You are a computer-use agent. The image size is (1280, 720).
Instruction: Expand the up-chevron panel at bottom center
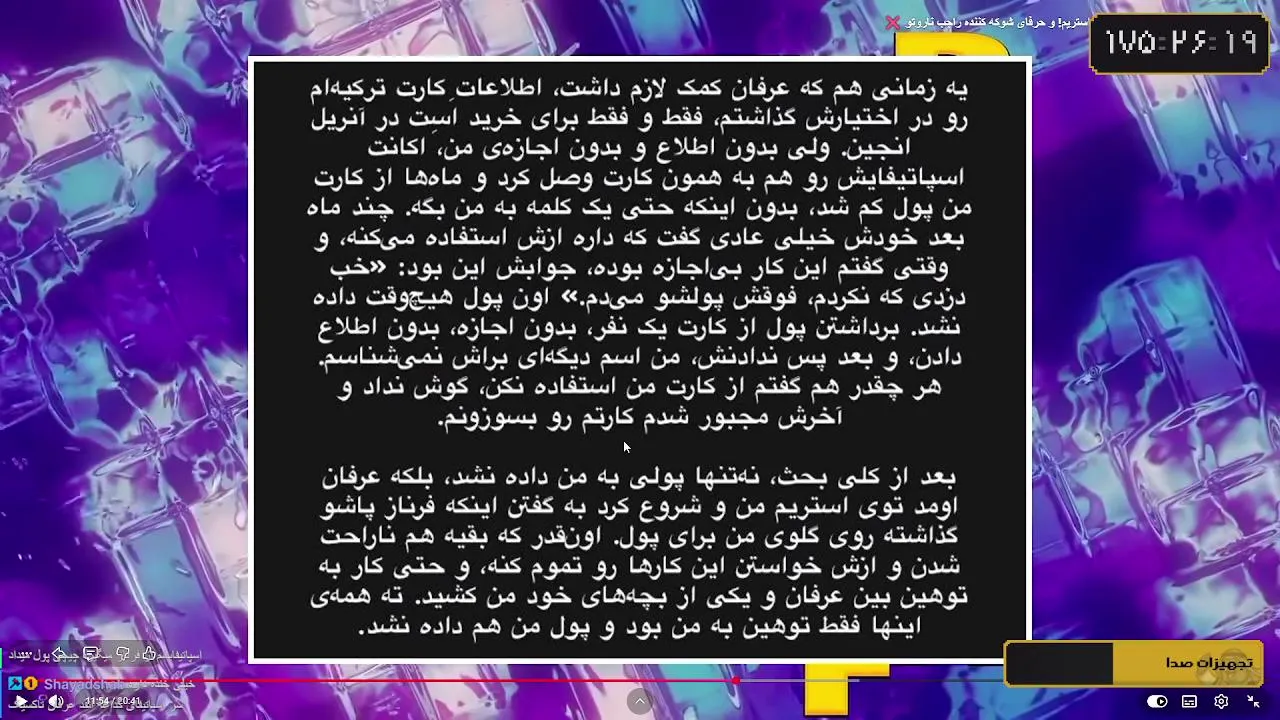640,701
